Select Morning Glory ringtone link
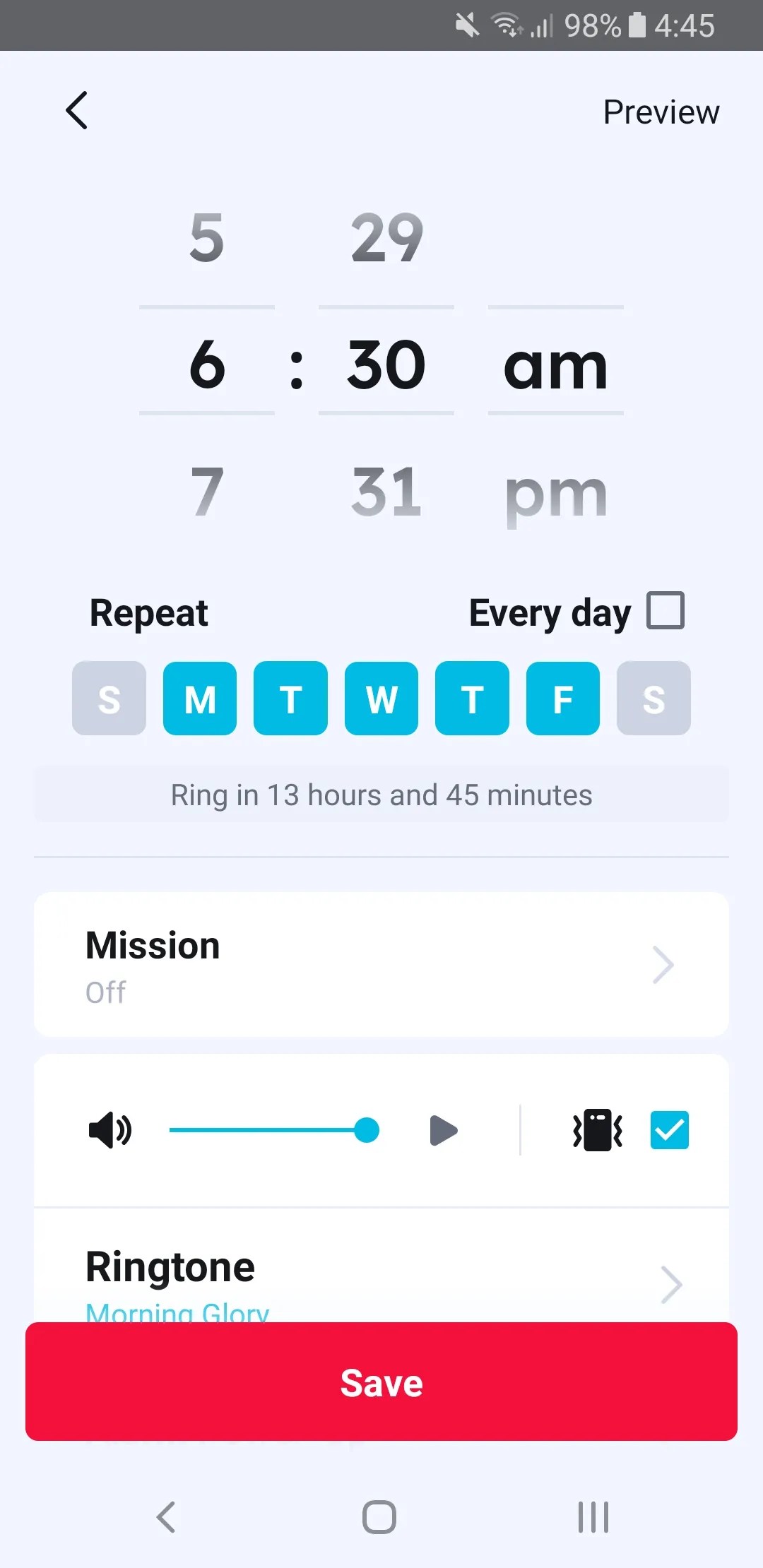 (177, 1311)
